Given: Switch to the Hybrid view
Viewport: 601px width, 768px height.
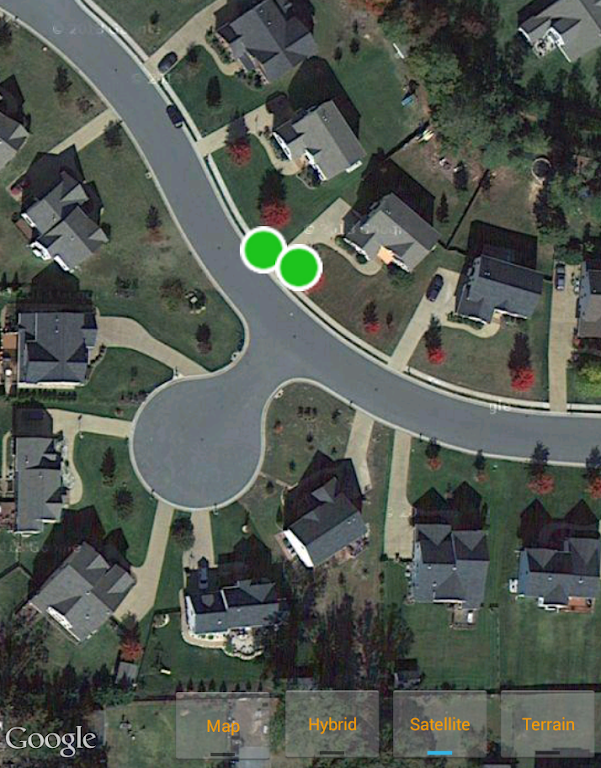Looking at the screenshot, I should pos(332,724).
